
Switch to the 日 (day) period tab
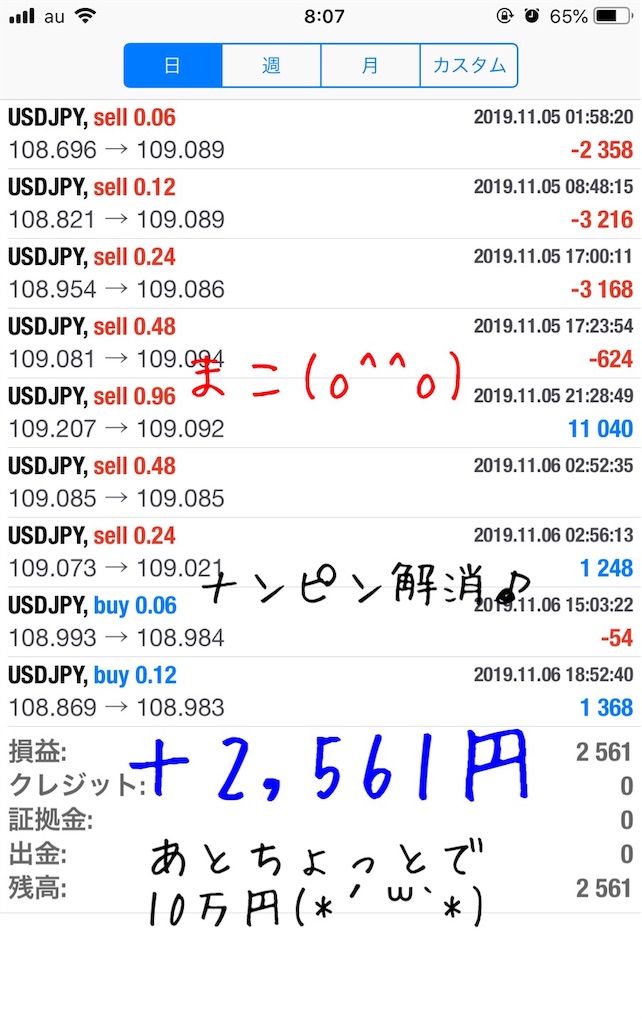[x=173, y=66]
